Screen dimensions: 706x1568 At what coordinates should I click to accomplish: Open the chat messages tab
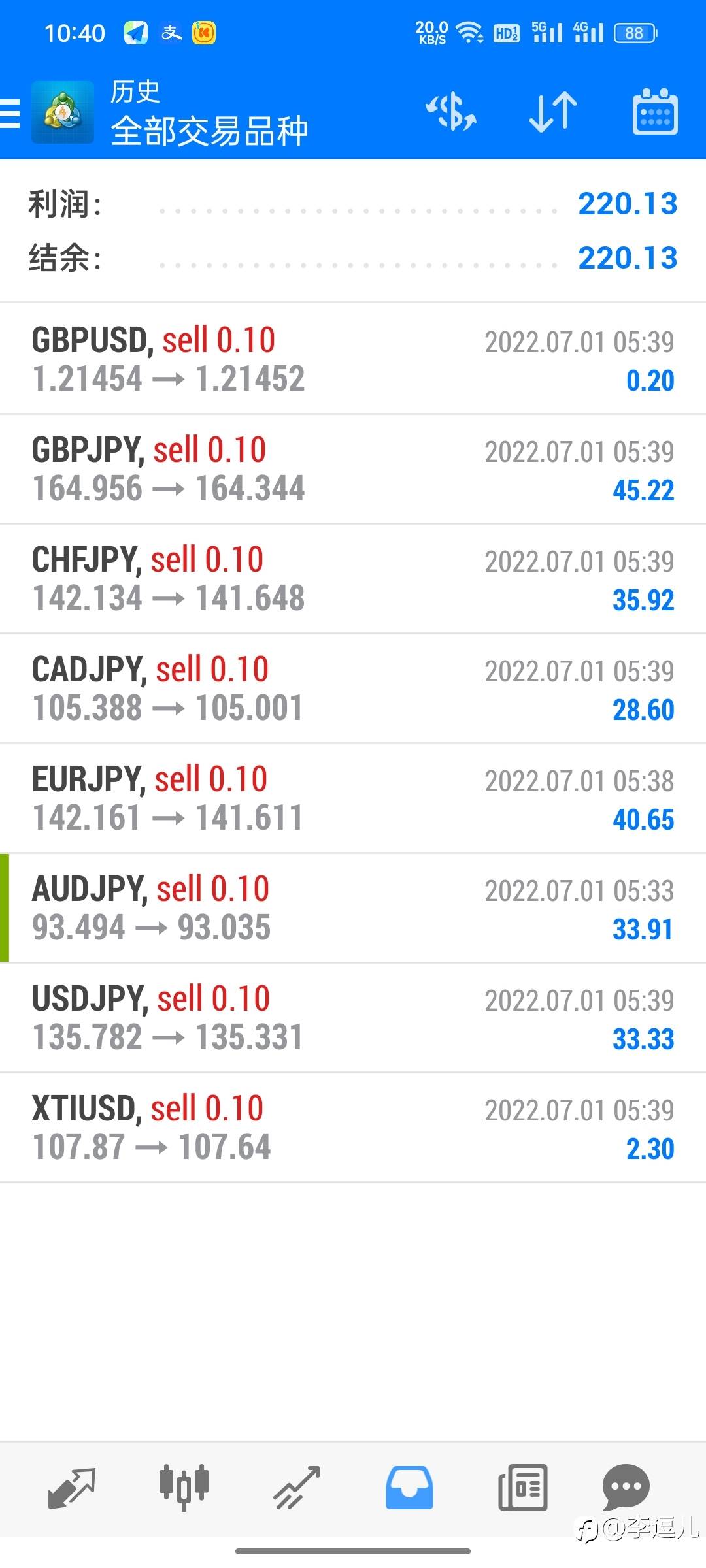coord(626,1487)
